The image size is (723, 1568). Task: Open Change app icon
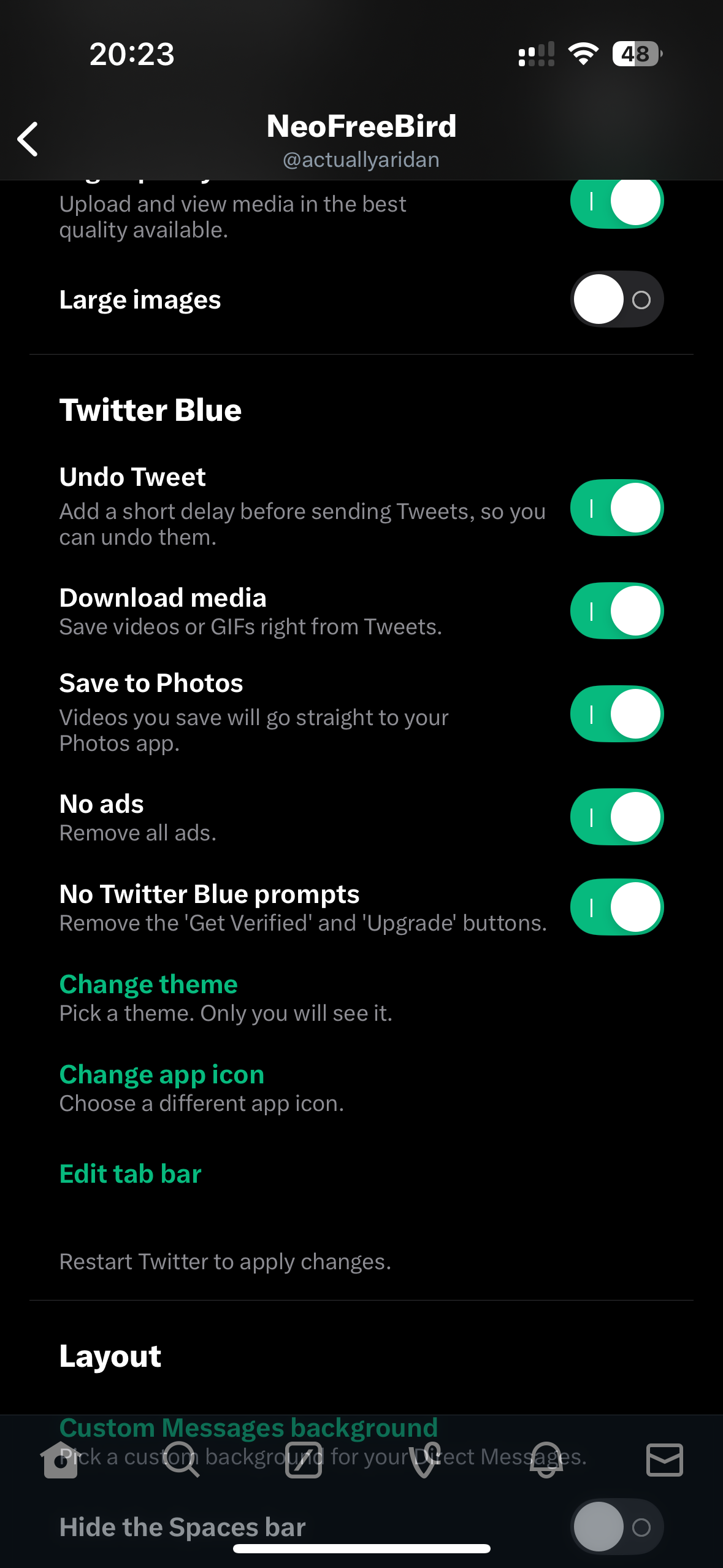click(x=162, y=1074)
